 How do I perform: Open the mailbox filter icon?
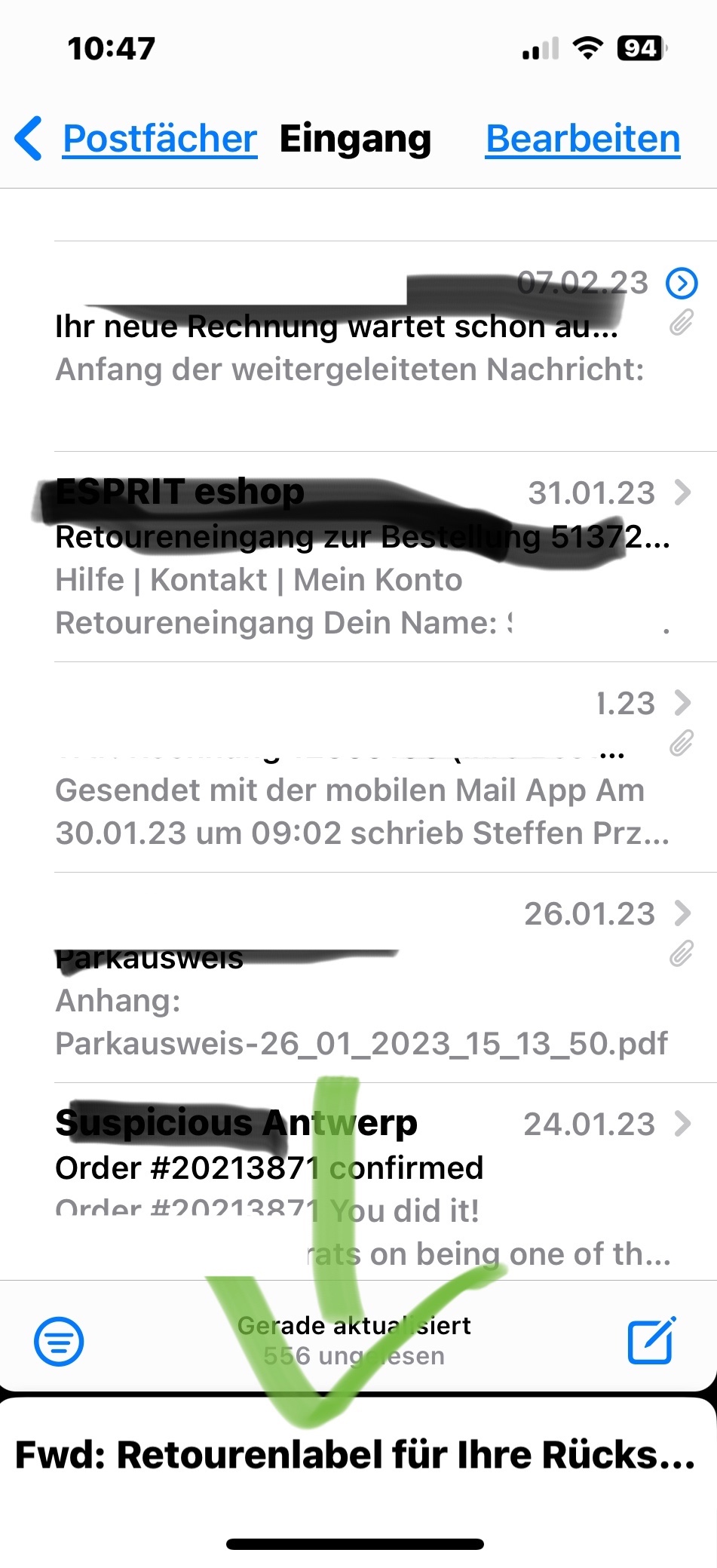(59, 1340)
